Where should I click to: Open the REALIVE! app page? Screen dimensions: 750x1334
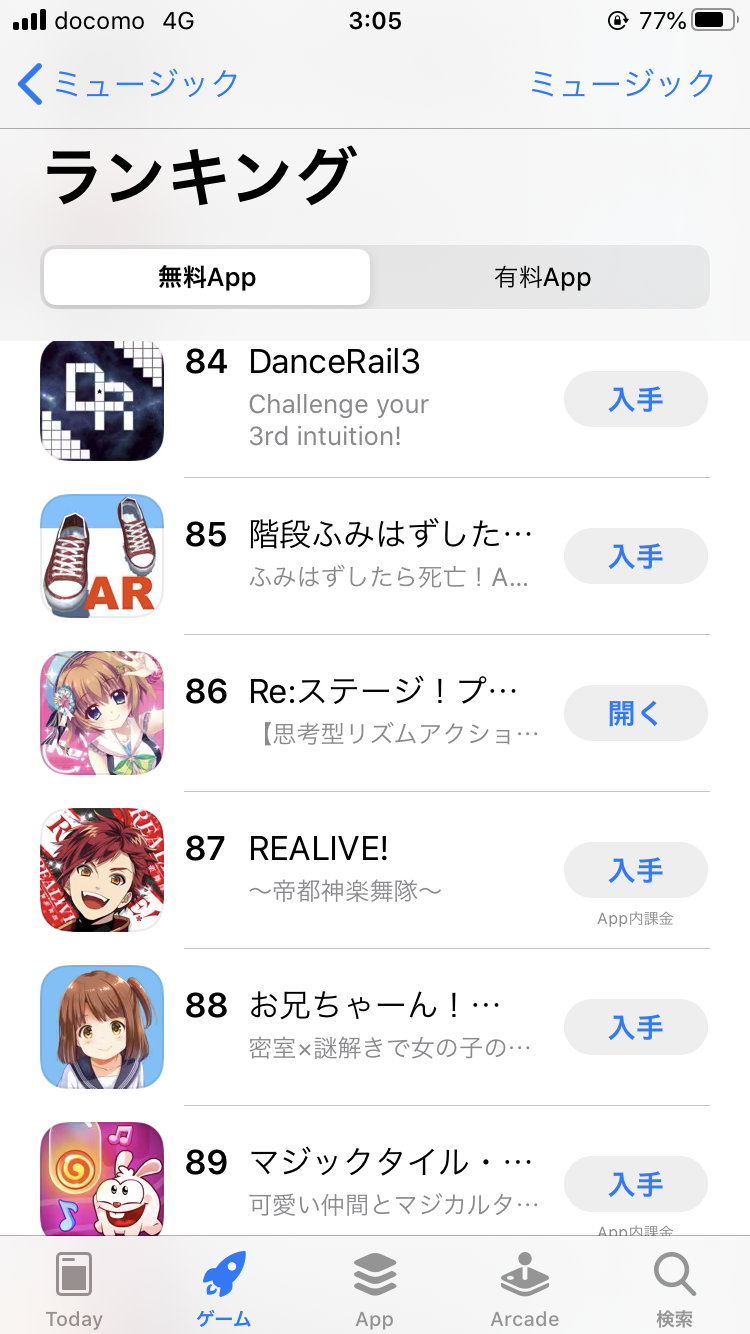point(318,849)
